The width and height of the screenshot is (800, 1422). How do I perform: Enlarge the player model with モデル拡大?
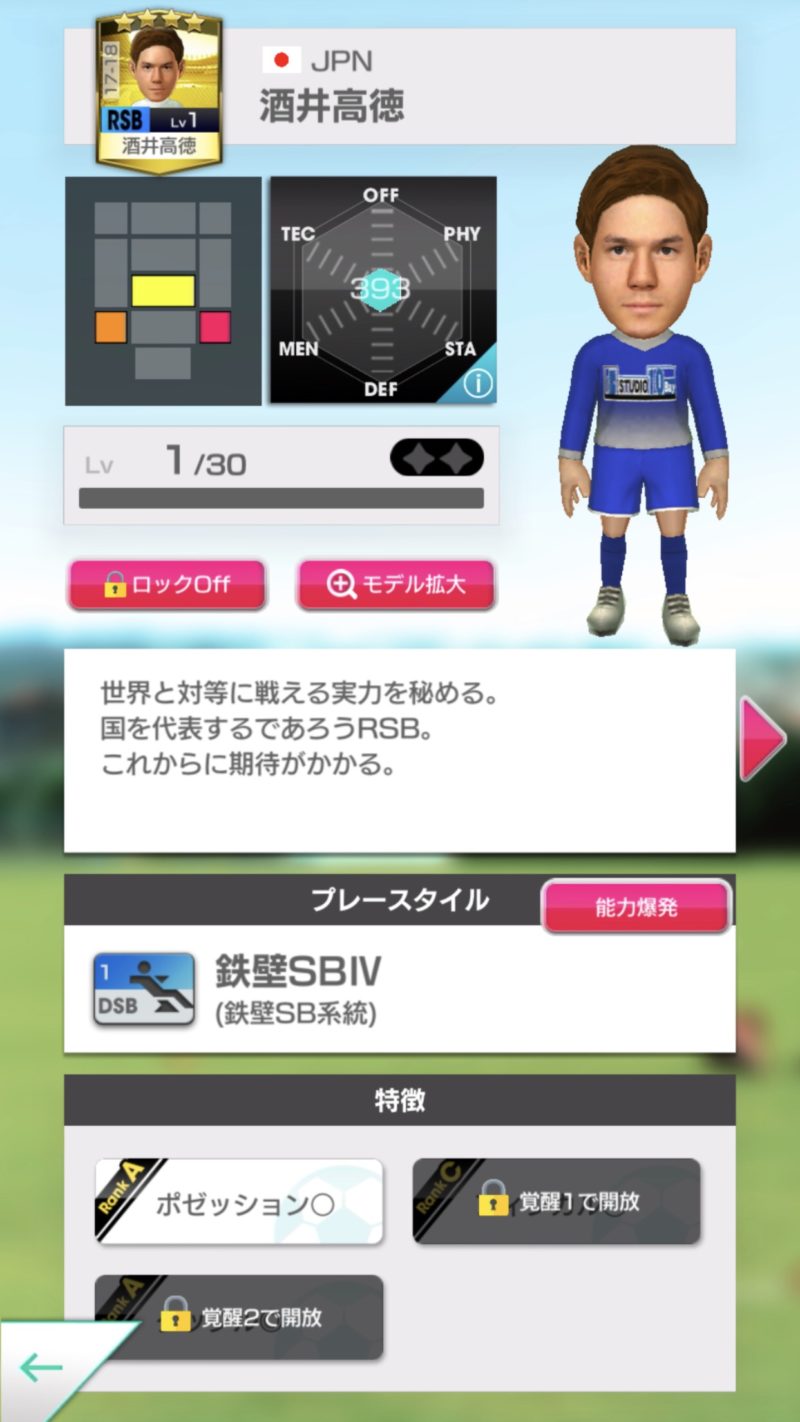pyautogui.click(x=396, y=585)
